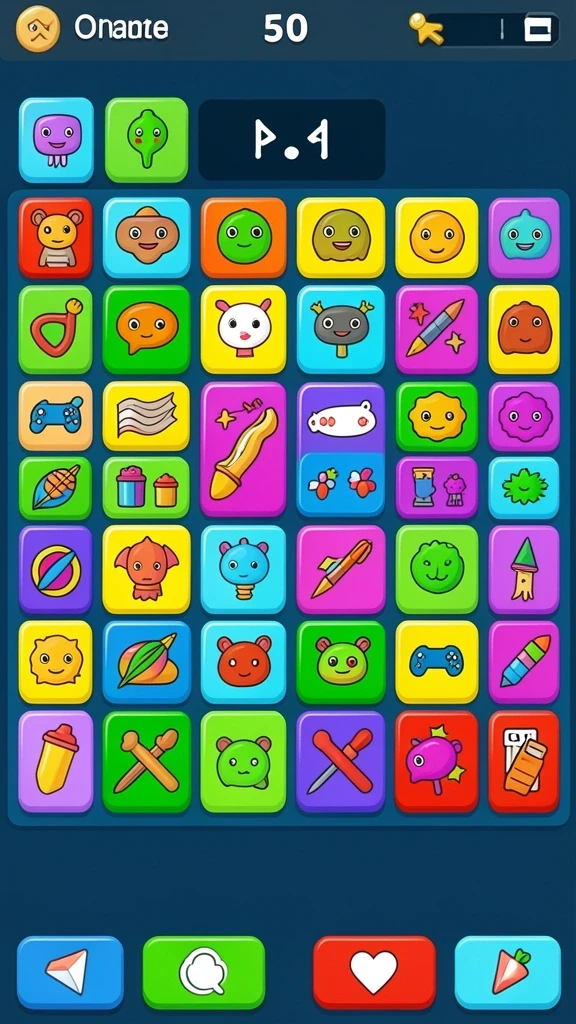Tap the coin avatar icon beside Onante

pos(38,29)
